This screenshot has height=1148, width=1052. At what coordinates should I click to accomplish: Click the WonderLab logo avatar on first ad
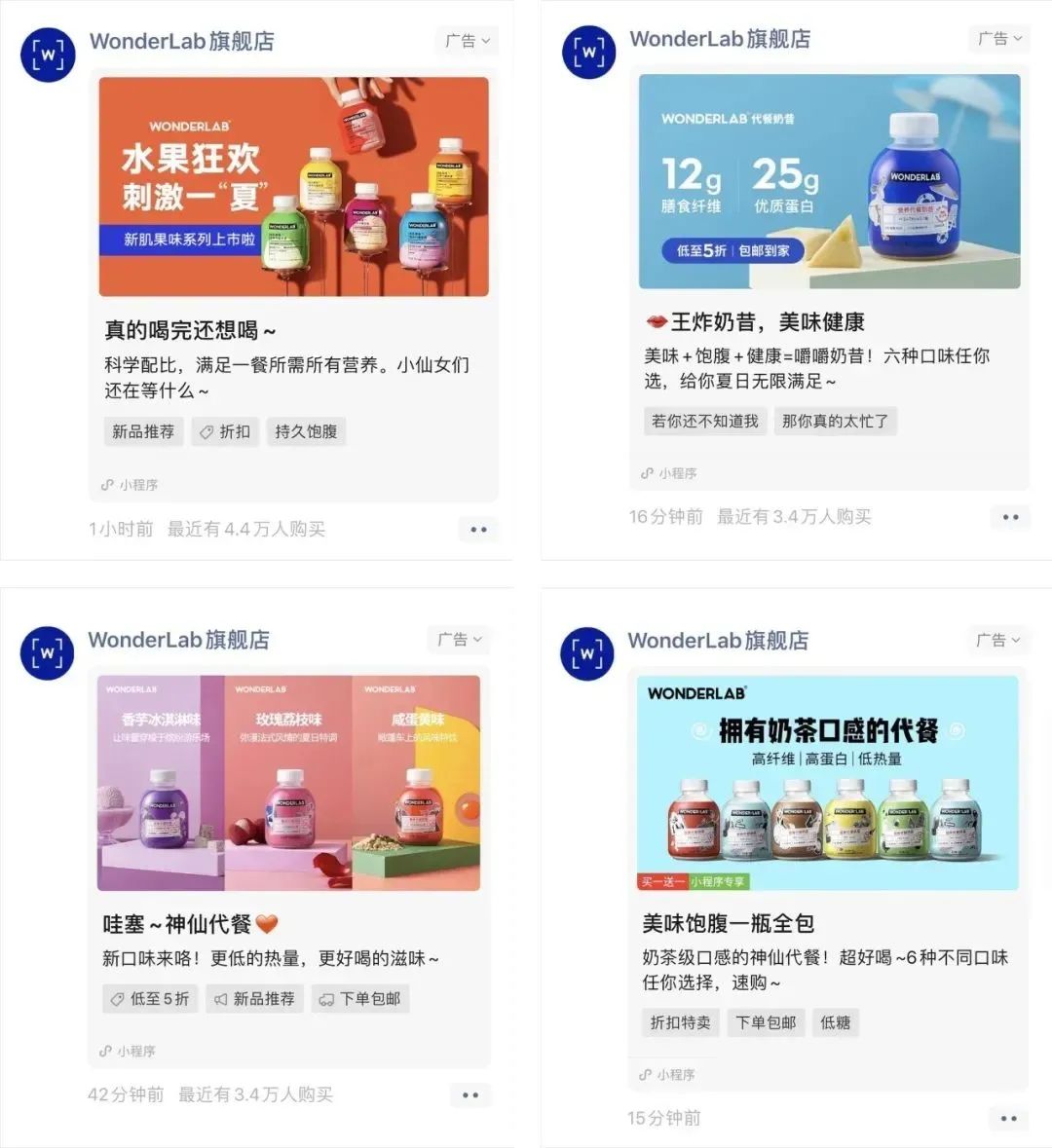pyautogui.click(x=47, y=55)
